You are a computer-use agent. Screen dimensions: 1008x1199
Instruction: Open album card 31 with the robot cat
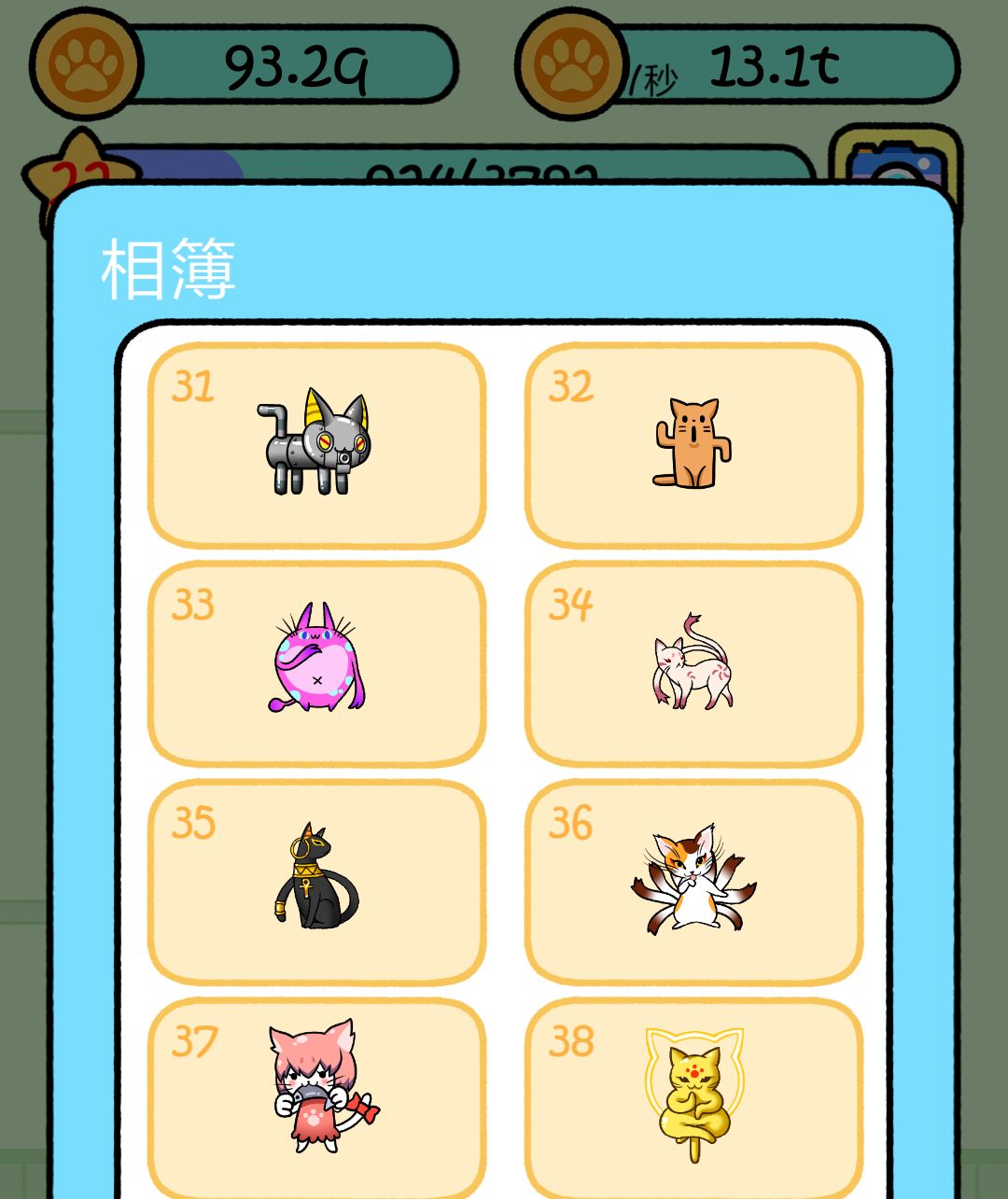tap(316, 446)
